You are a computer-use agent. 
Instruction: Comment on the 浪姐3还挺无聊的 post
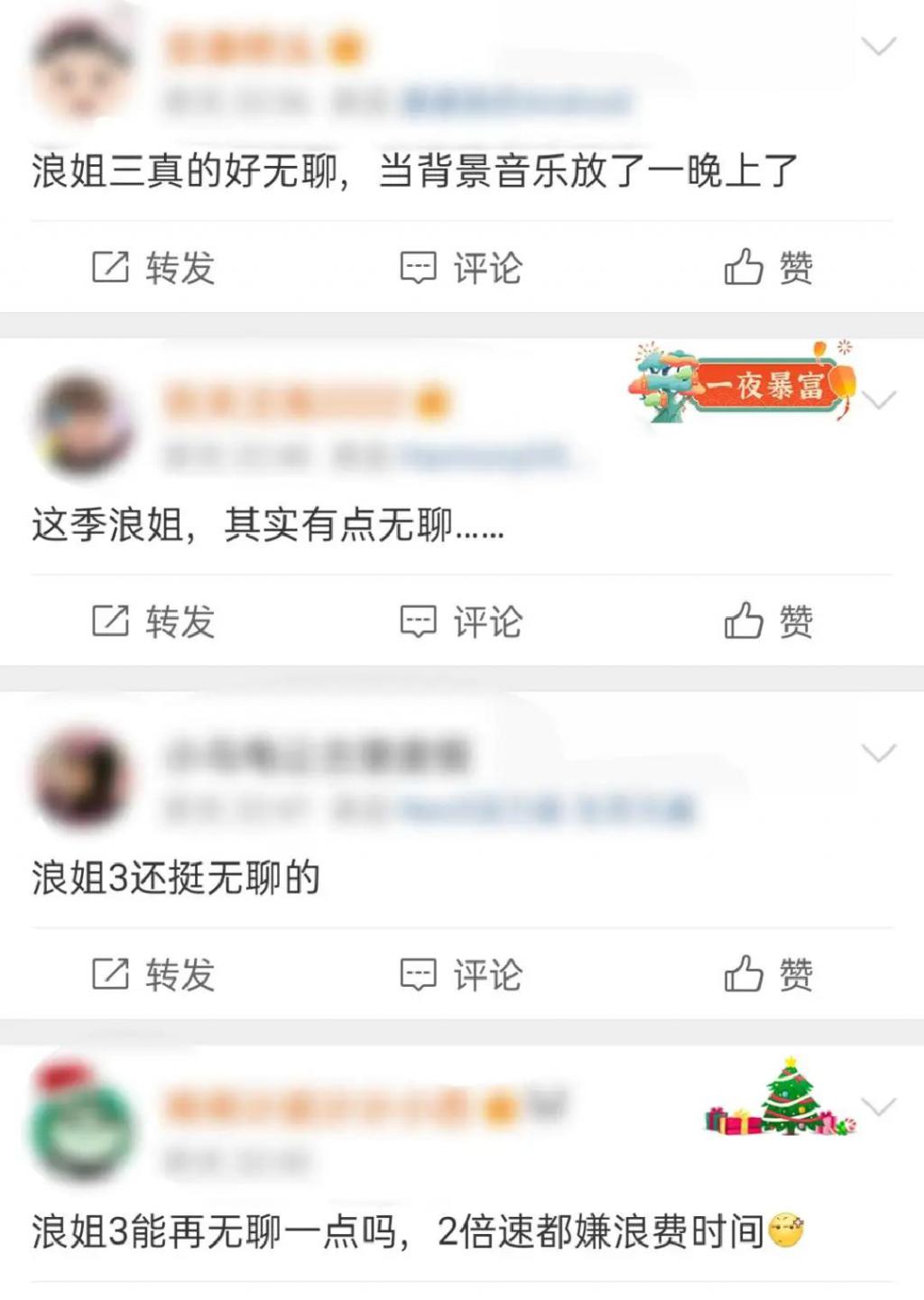tap(461, 975)
